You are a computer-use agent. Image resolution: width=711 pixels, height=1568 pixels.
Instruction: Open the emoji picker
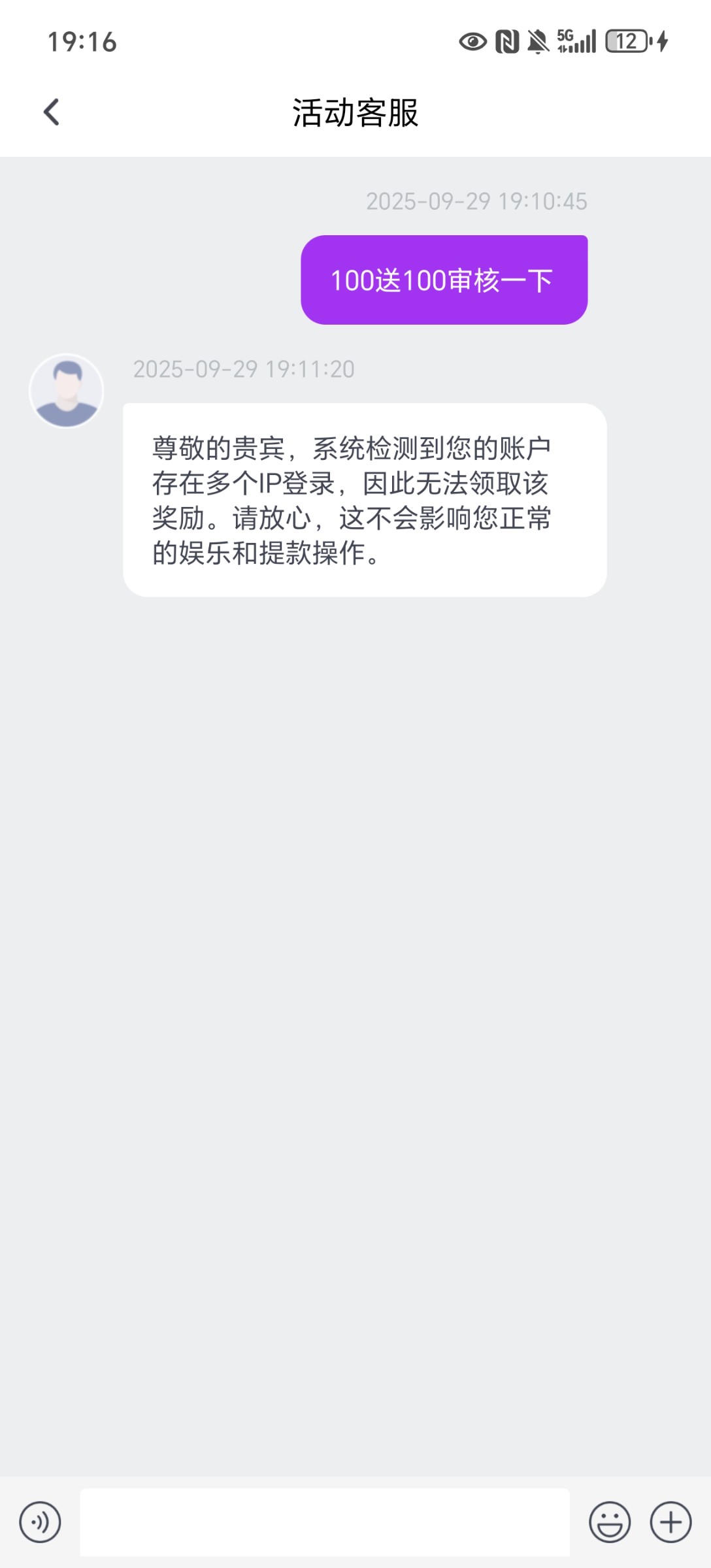tap(610, 1522)
